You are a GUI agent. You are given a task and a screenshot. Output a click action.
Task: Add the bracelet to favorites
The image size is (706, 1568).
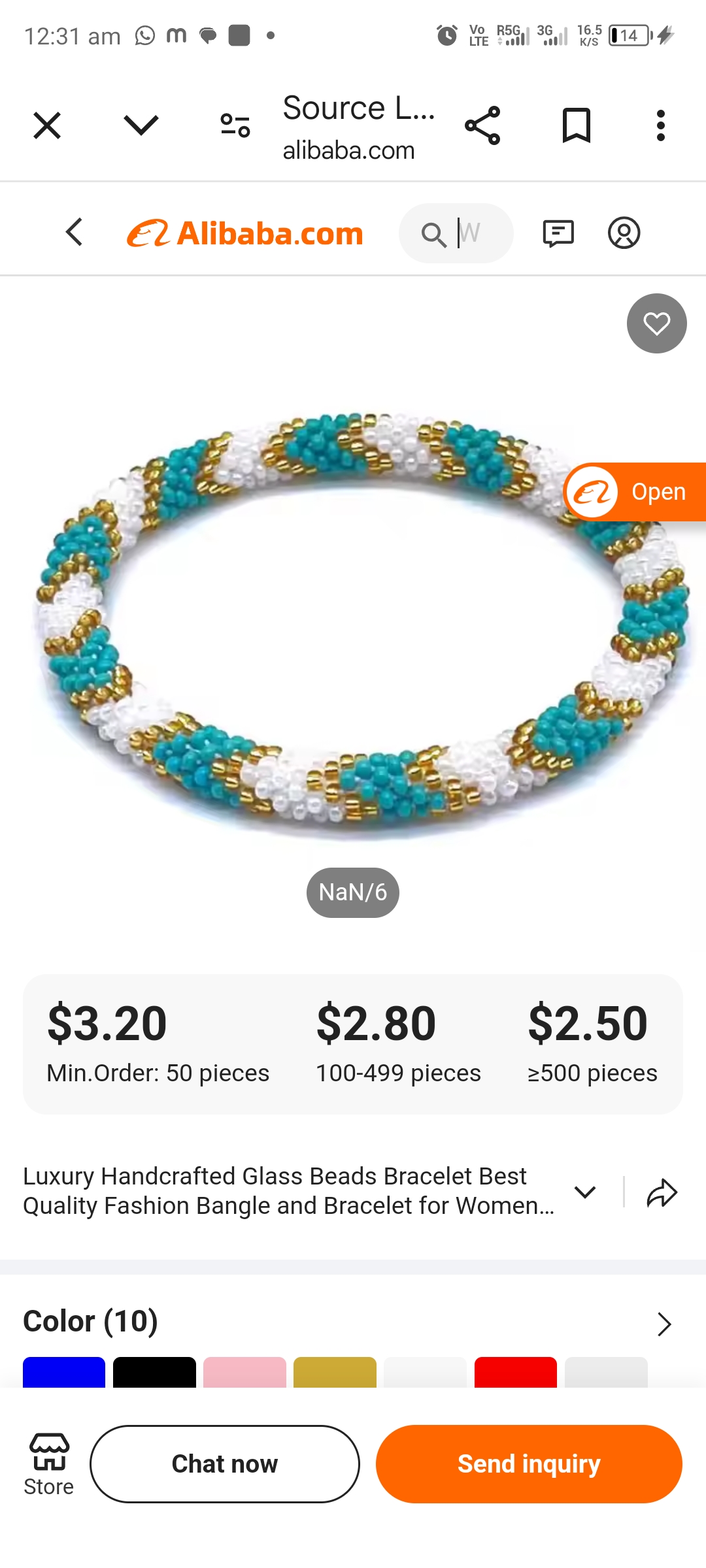(656, 323)
